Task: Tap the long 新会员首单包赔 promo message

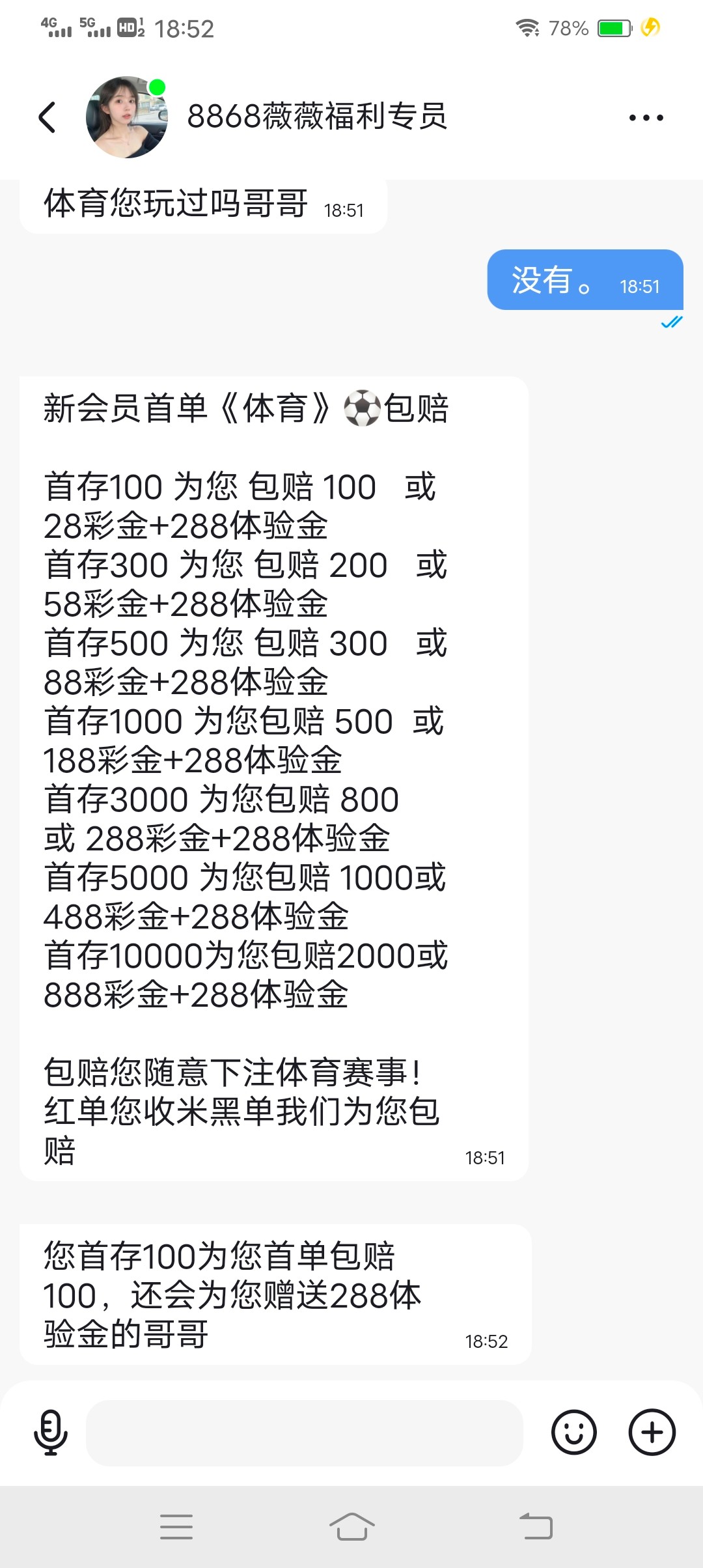Action: point(273,768)
